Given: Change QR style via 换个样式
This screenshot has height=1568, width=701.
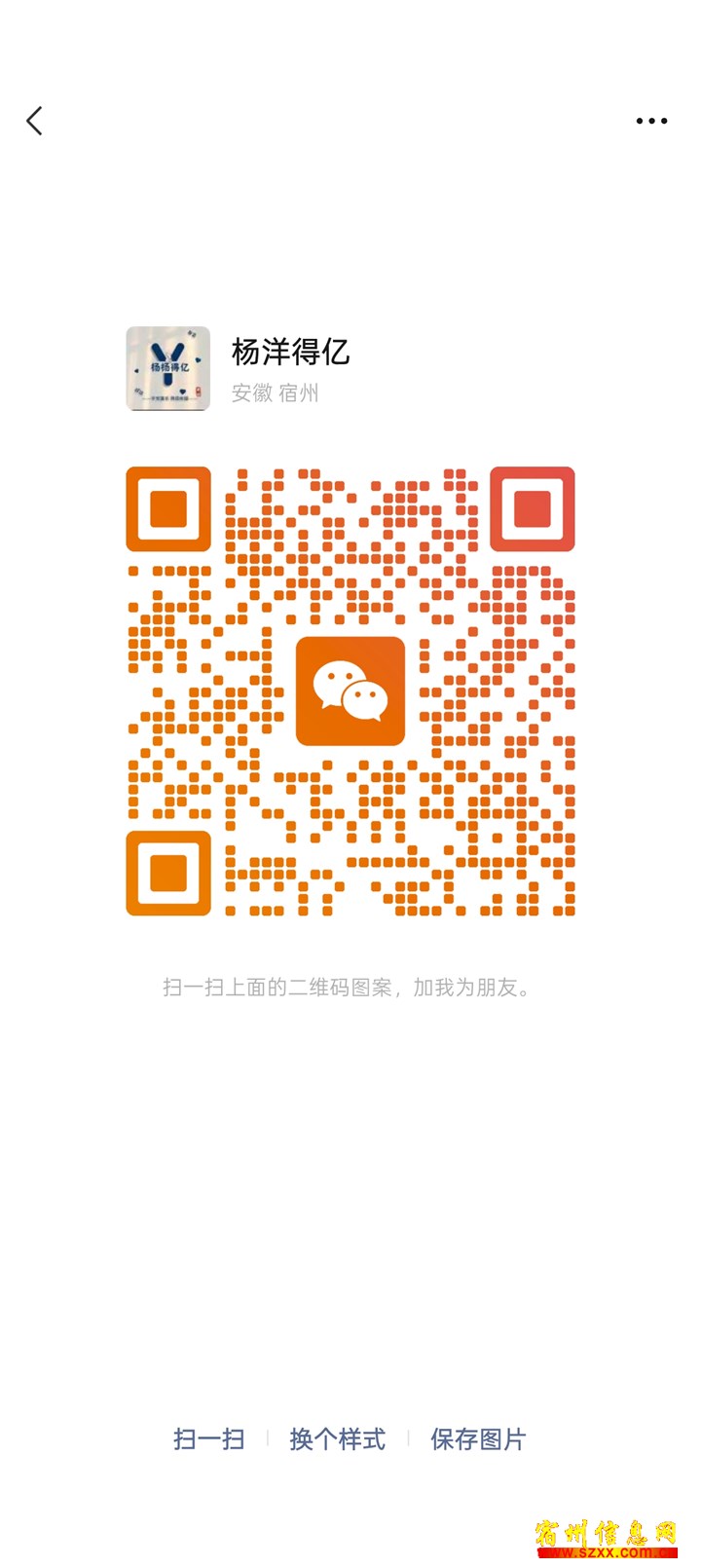Looking at the screenshot, I should click(x=337, y=1438).
